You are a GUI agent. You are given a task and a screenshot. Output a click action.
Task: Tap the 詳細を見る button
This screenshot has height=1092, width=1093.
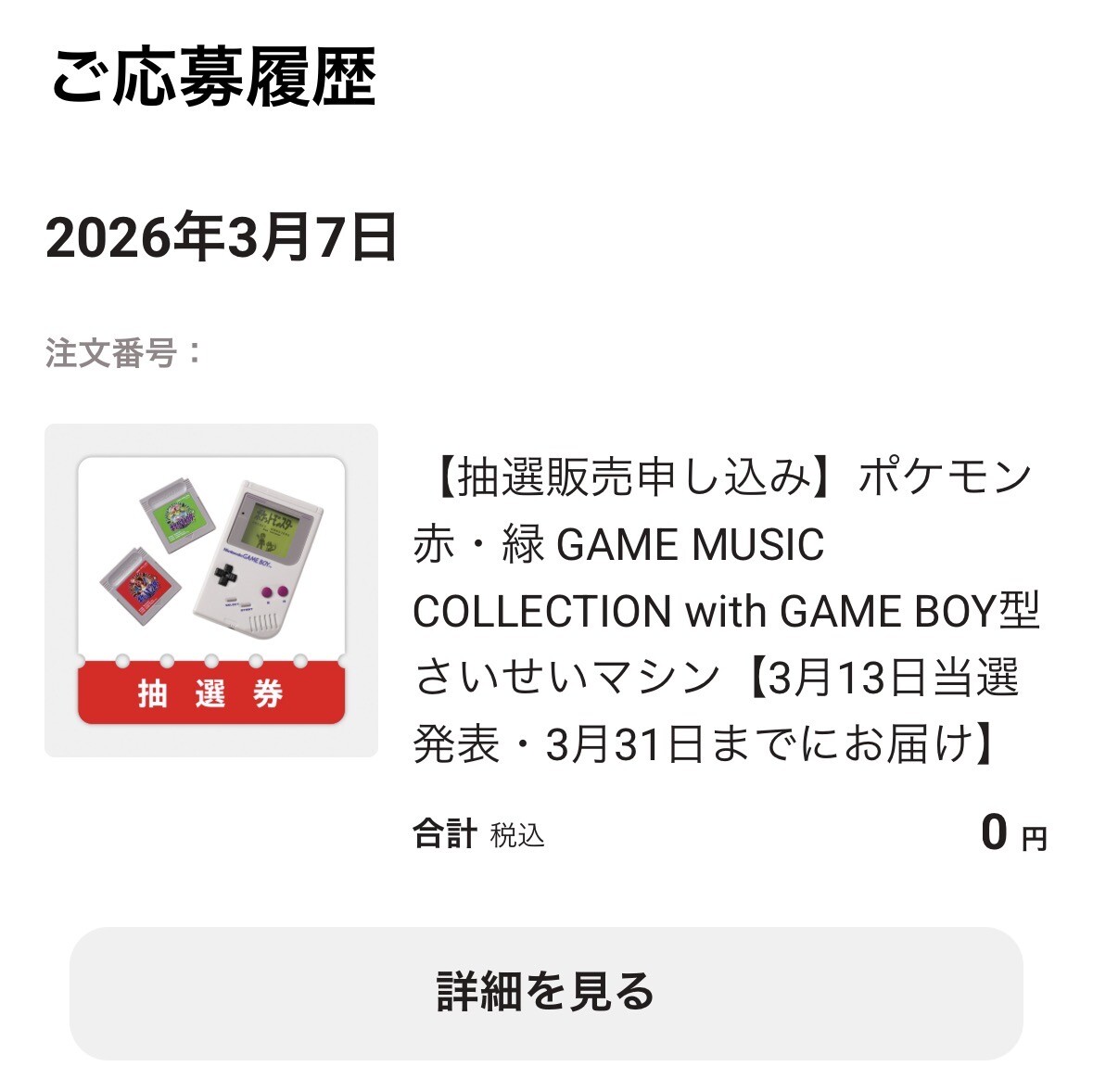pos(546,993)
